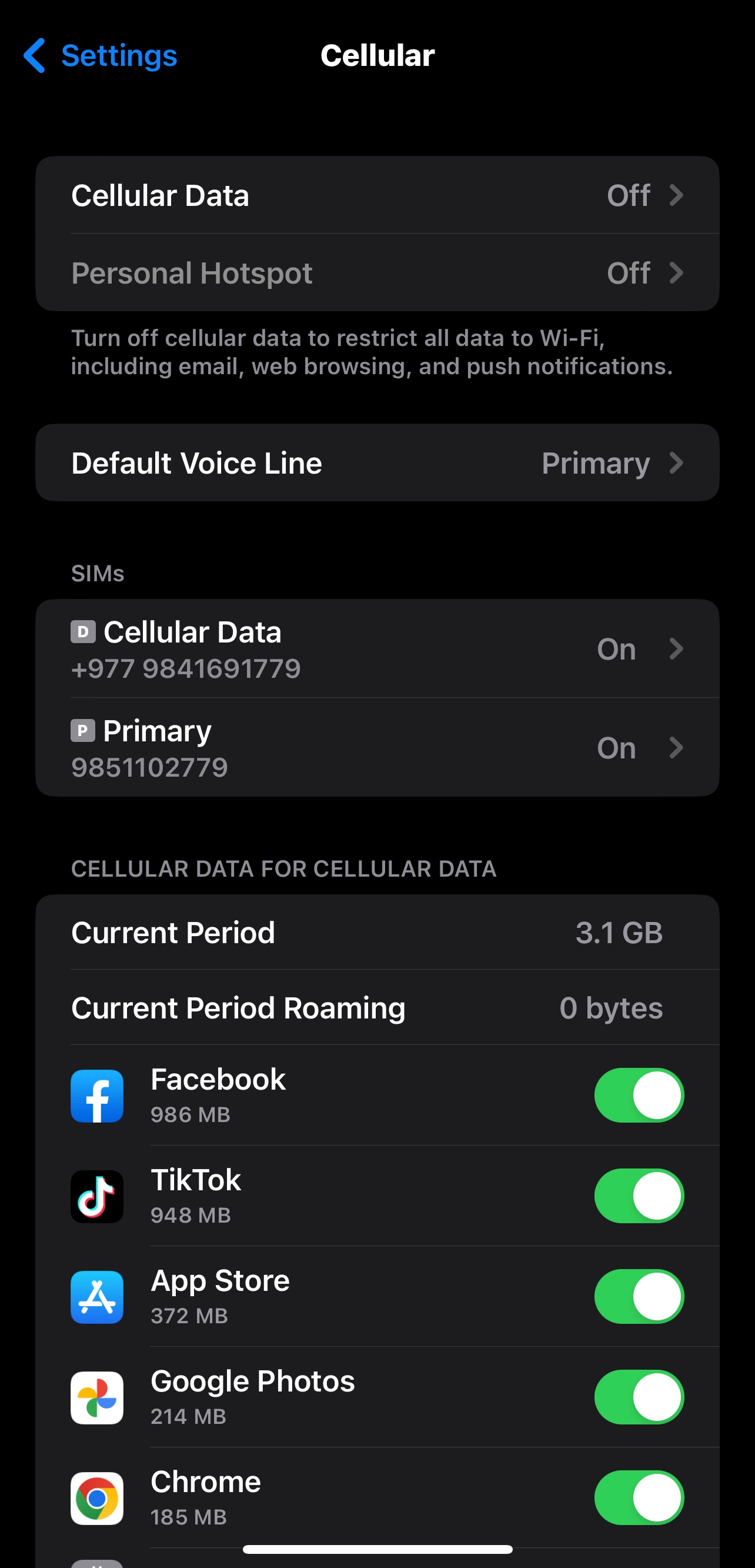Tap the TikTok app icon
The height and width of the screenshot is (1568, 755).
[x=97, y=1196]
